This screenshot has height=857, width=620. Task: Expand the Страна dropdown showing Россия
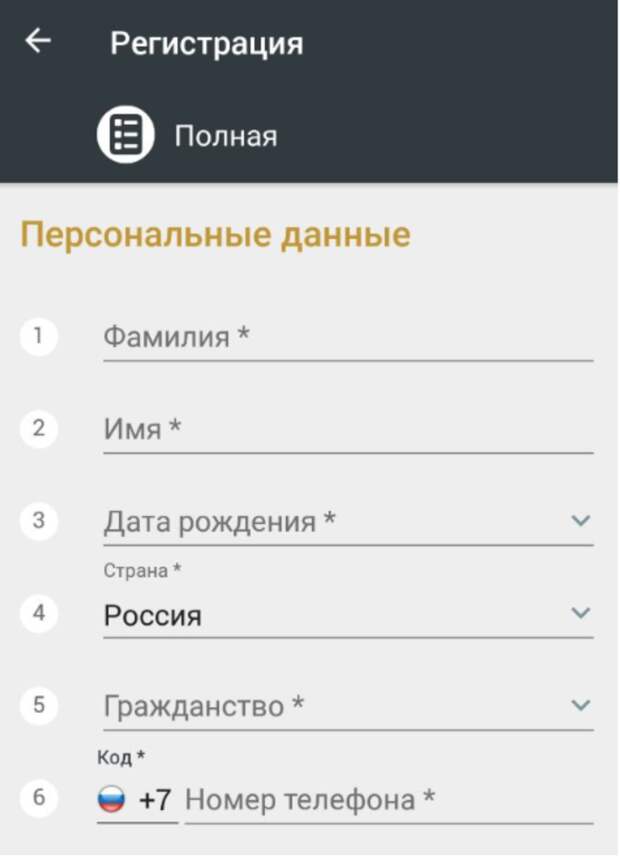point(347,615)
